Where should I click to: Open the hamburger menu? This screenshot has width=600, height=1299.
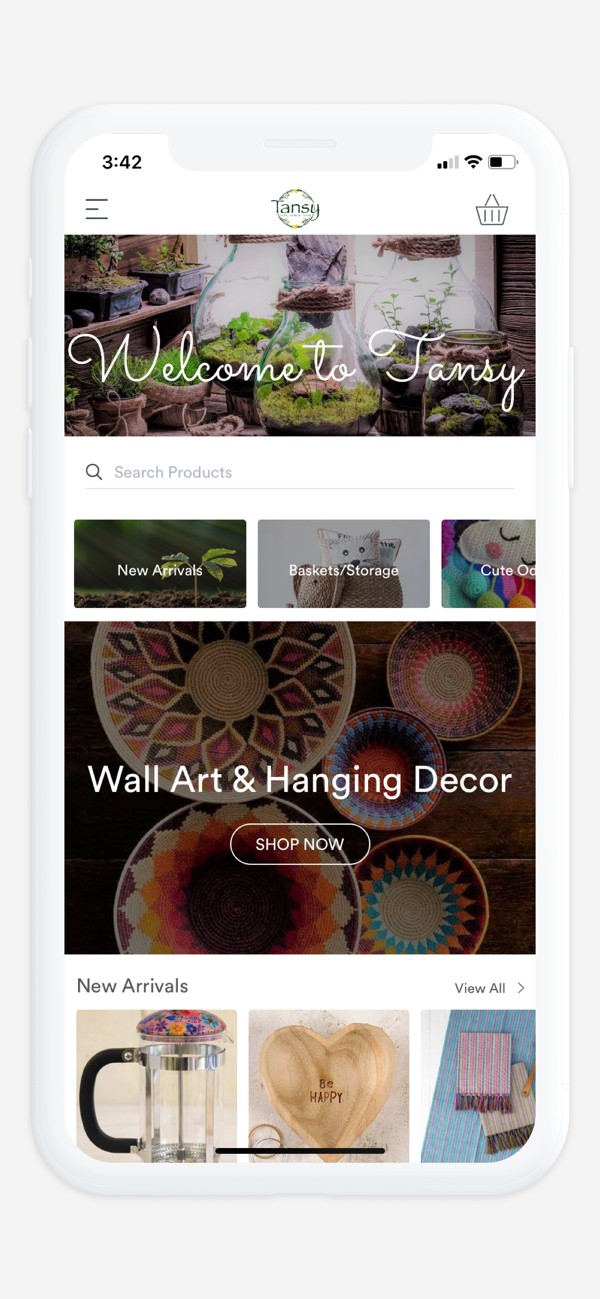click(x=96, y=209)
